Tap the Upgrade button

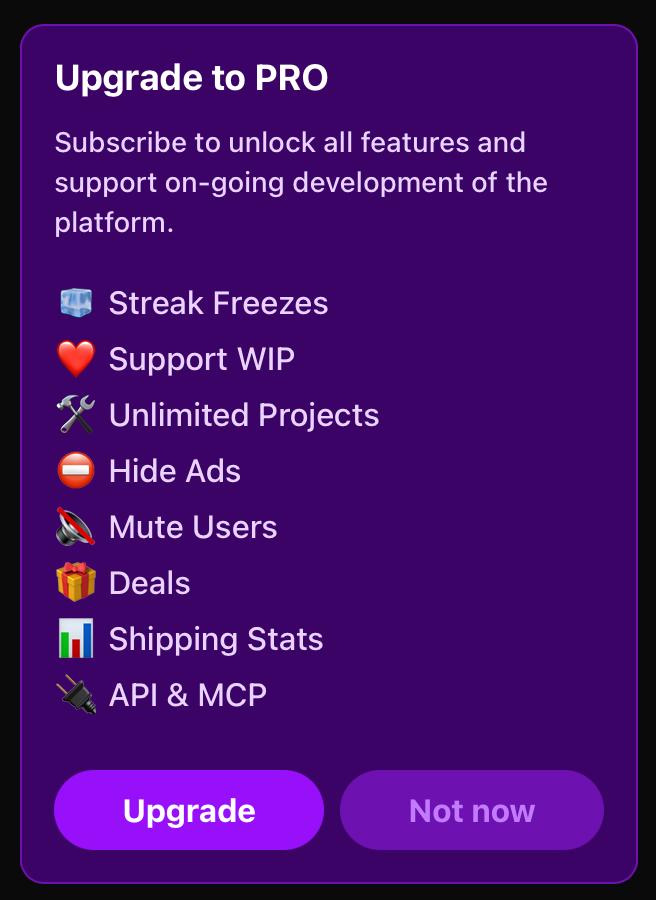point(189,810)
